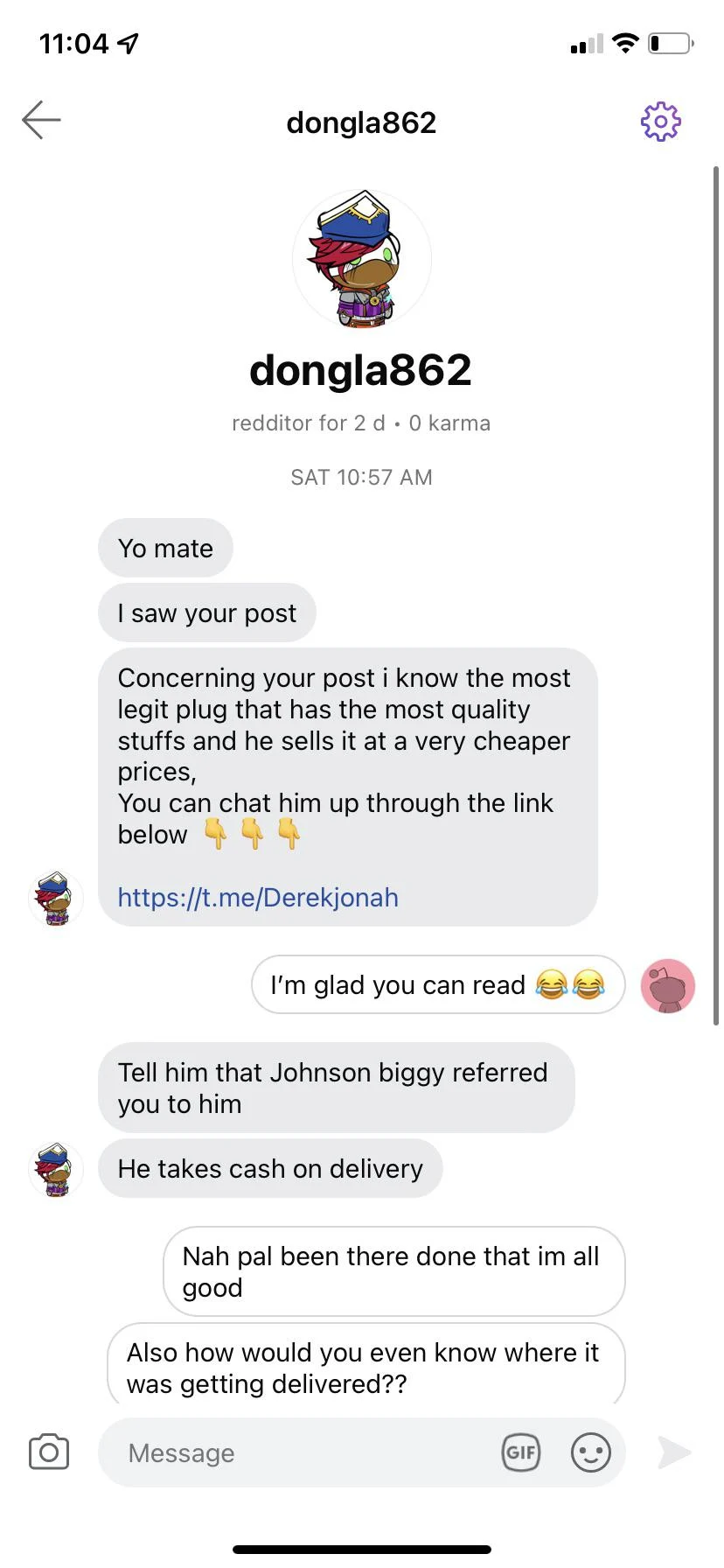Tap dongla862's profile avatar image

[x=362, y=258]
